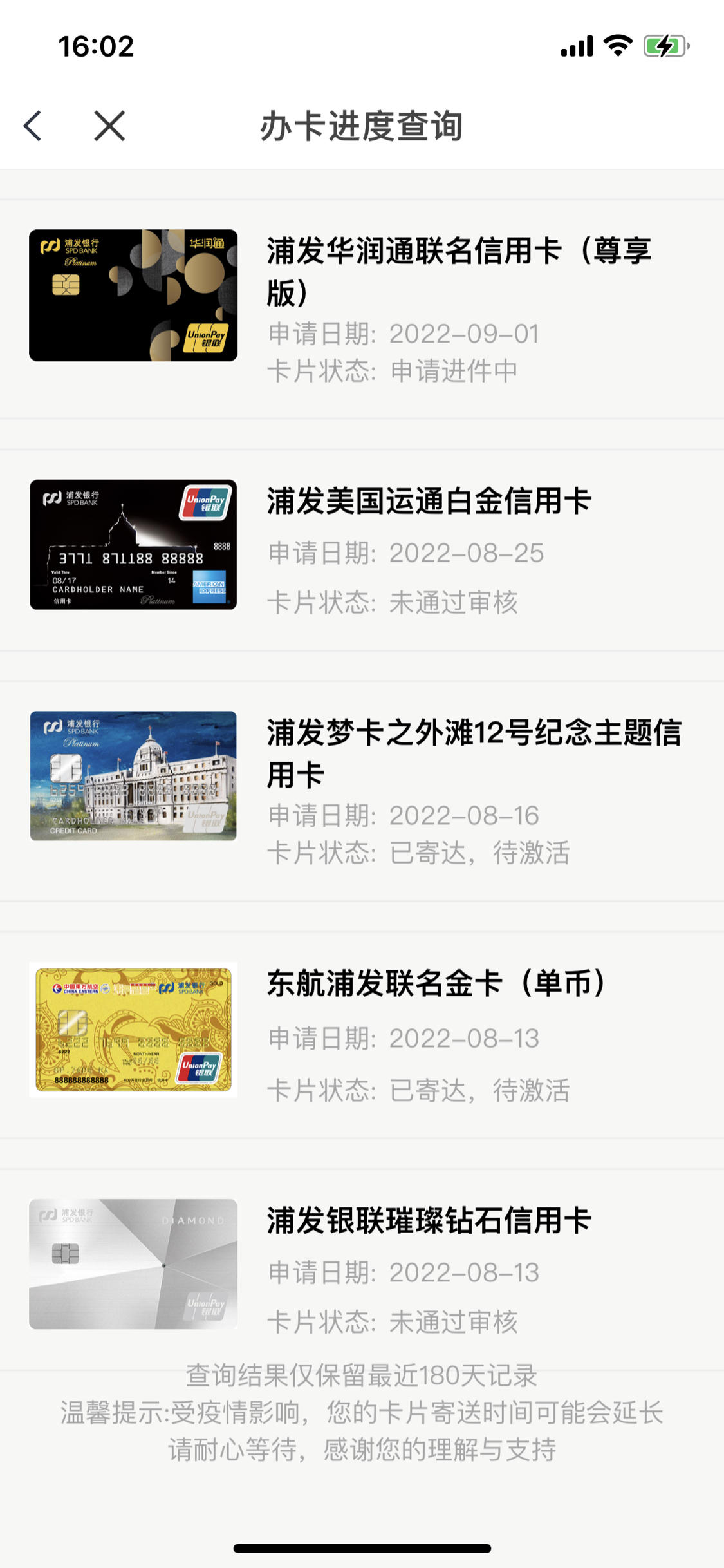Select the 东航浦发联名金卡（单币） entry

click(x=362, y=1035)
